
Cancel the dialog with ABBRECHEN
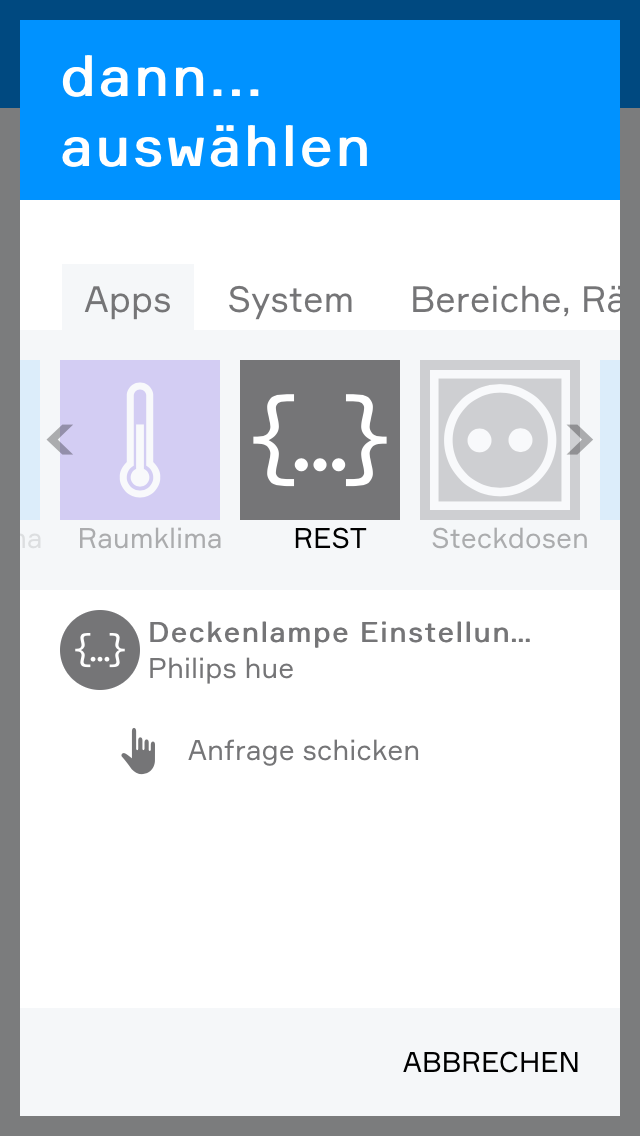tap(490, 1062)
